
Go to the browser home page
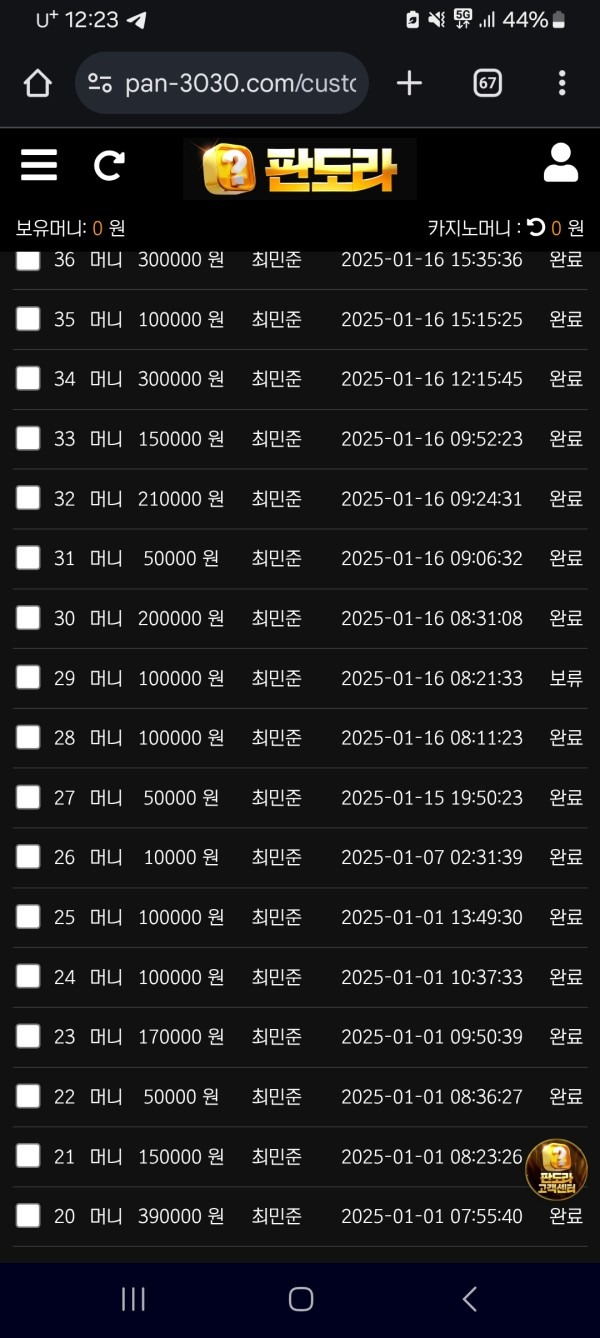pyautogui.click(x=38, y=83)
